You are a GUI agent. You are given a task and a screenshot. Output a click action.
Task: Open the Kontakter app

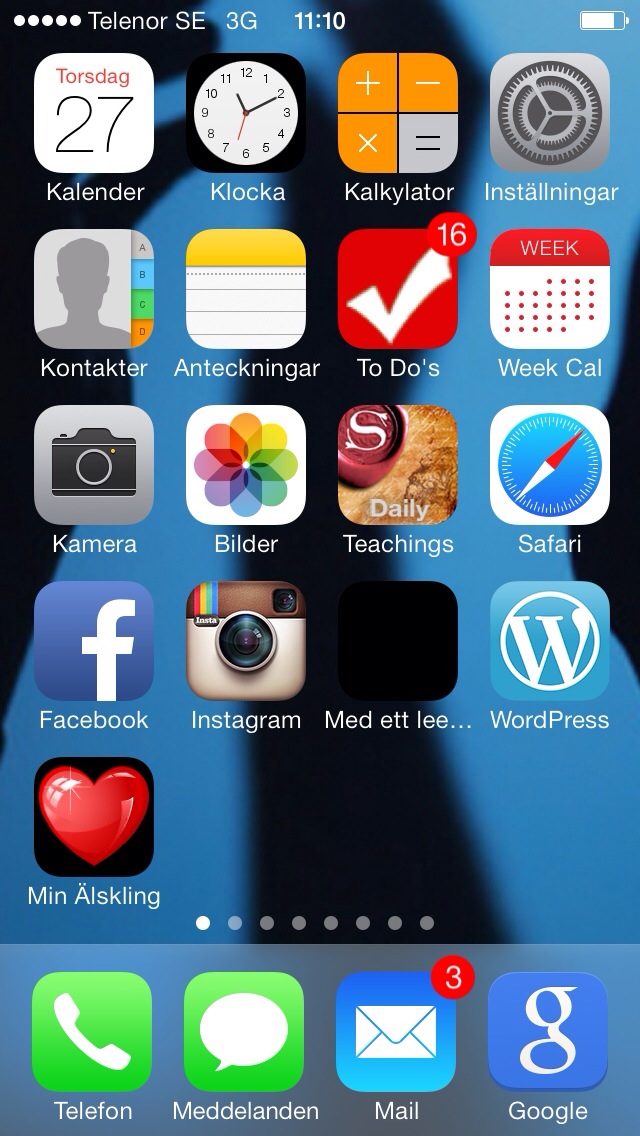[x=94, y=289]
